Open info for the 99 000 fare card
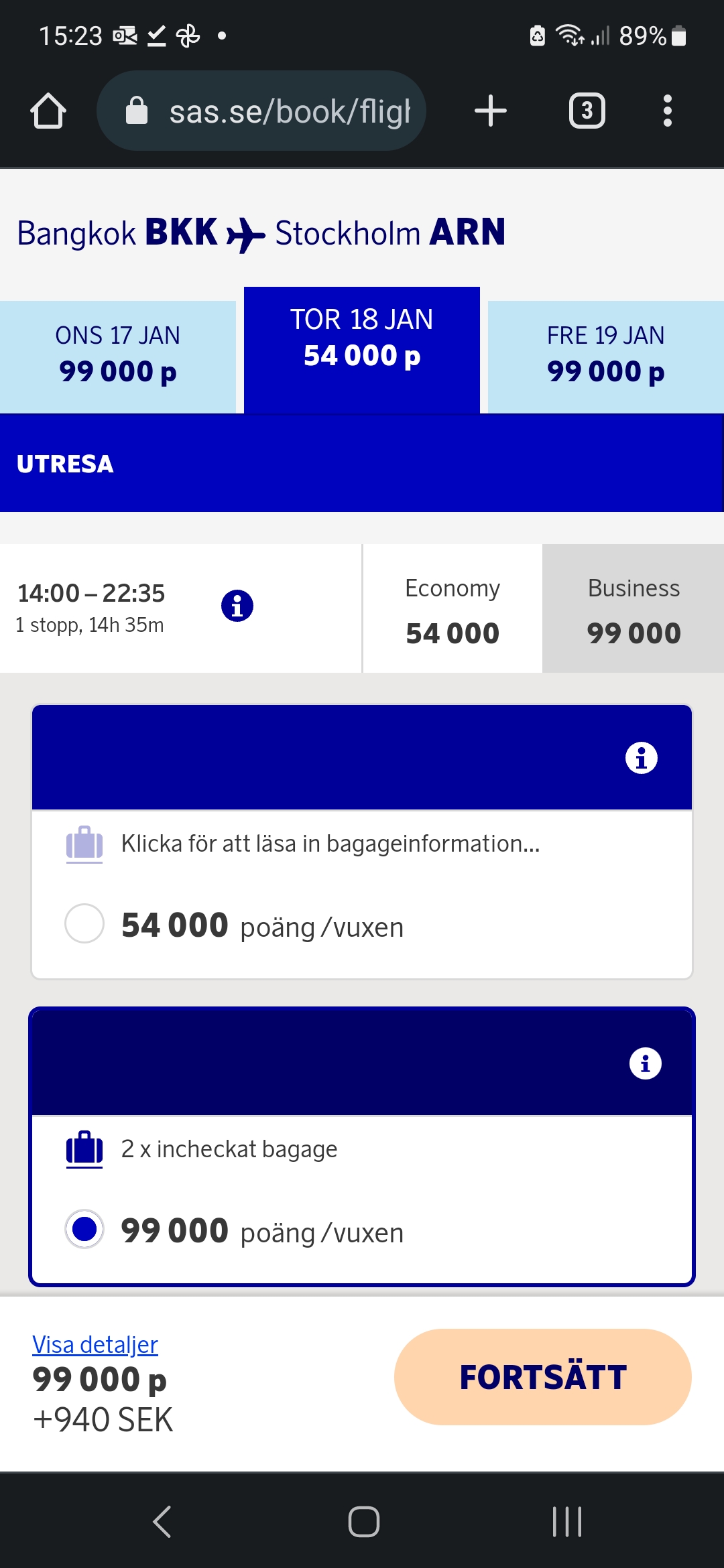The image size is (724, 1568). click(x=646, y=1063)
